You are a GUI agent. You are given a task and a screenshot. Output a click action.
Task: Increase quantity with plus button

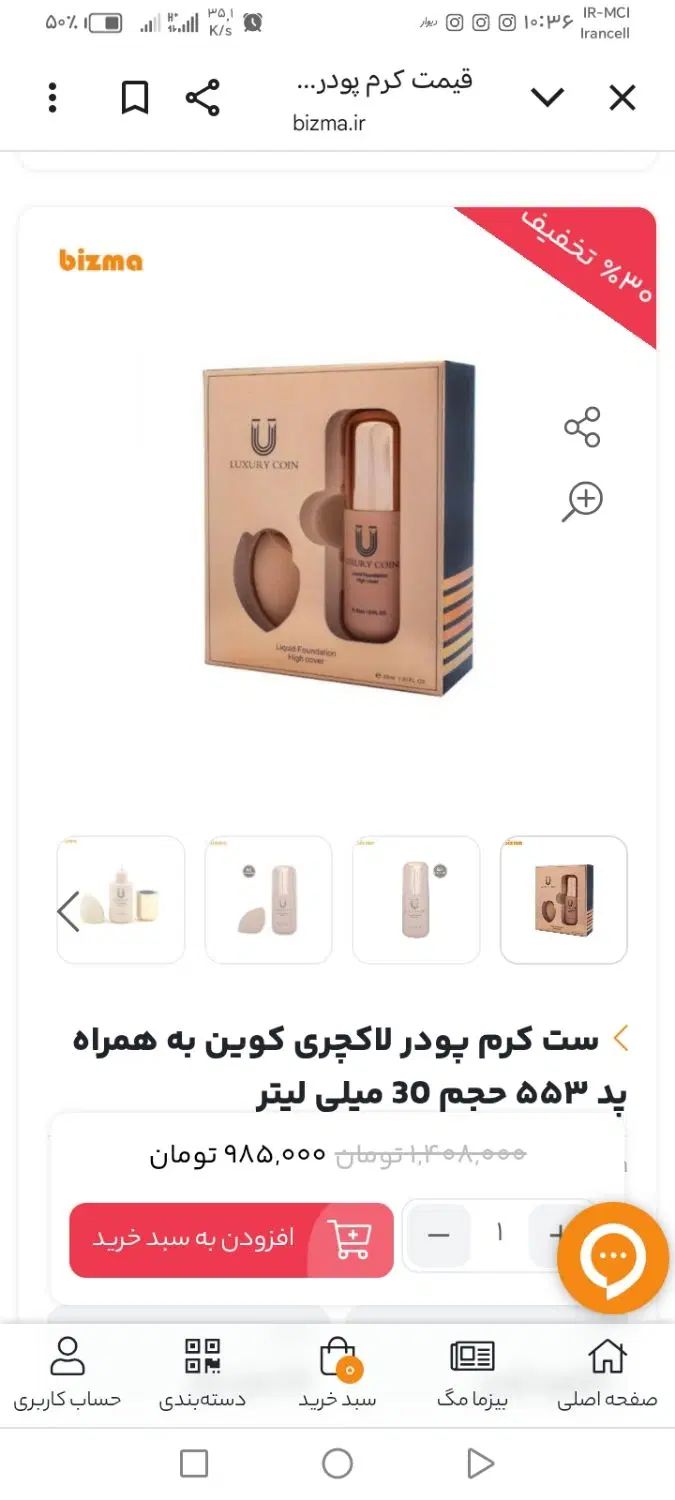555,1236
